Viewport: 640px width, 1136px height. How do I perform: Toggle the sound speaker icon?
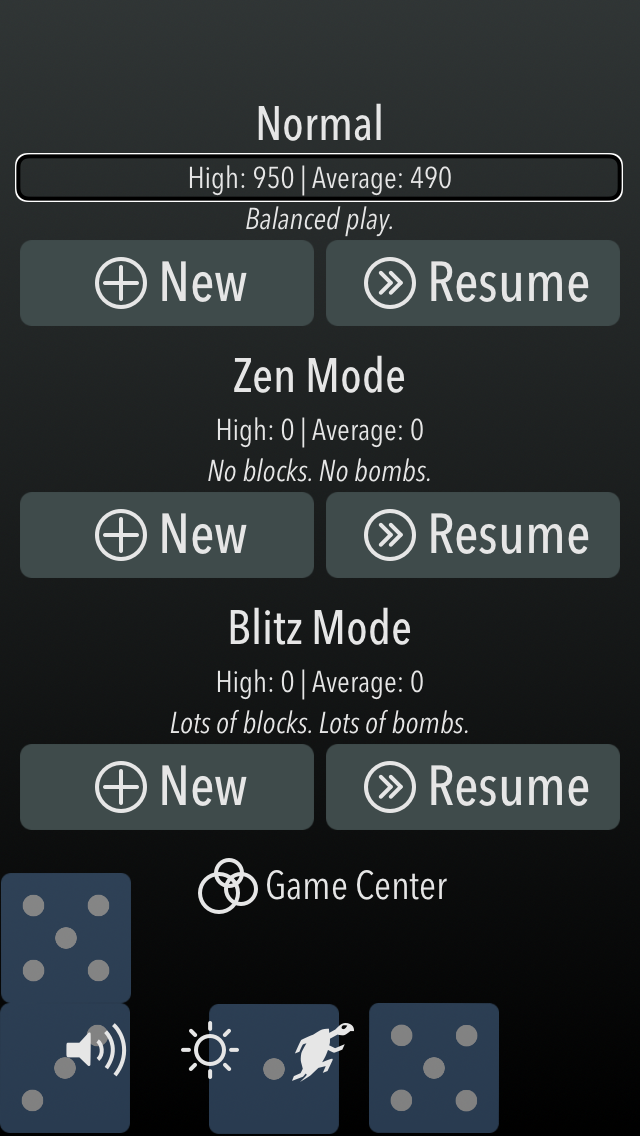[x=96, y=1051]
